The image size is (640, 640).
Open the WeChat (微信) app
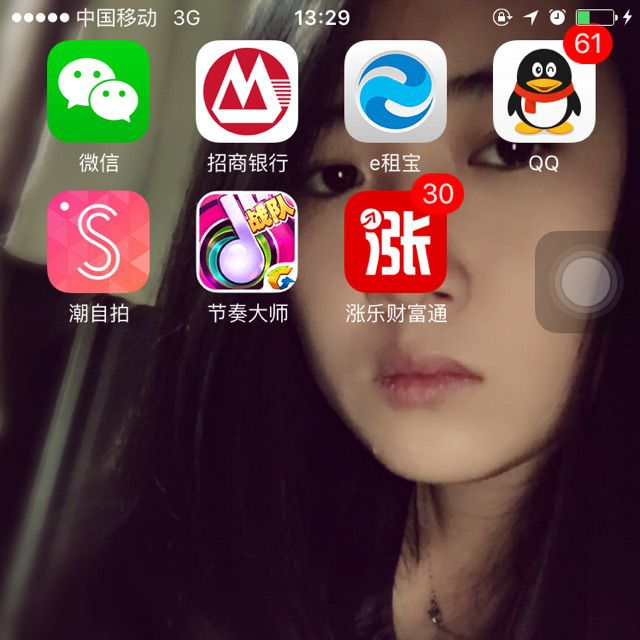click(x=98, y=92)
